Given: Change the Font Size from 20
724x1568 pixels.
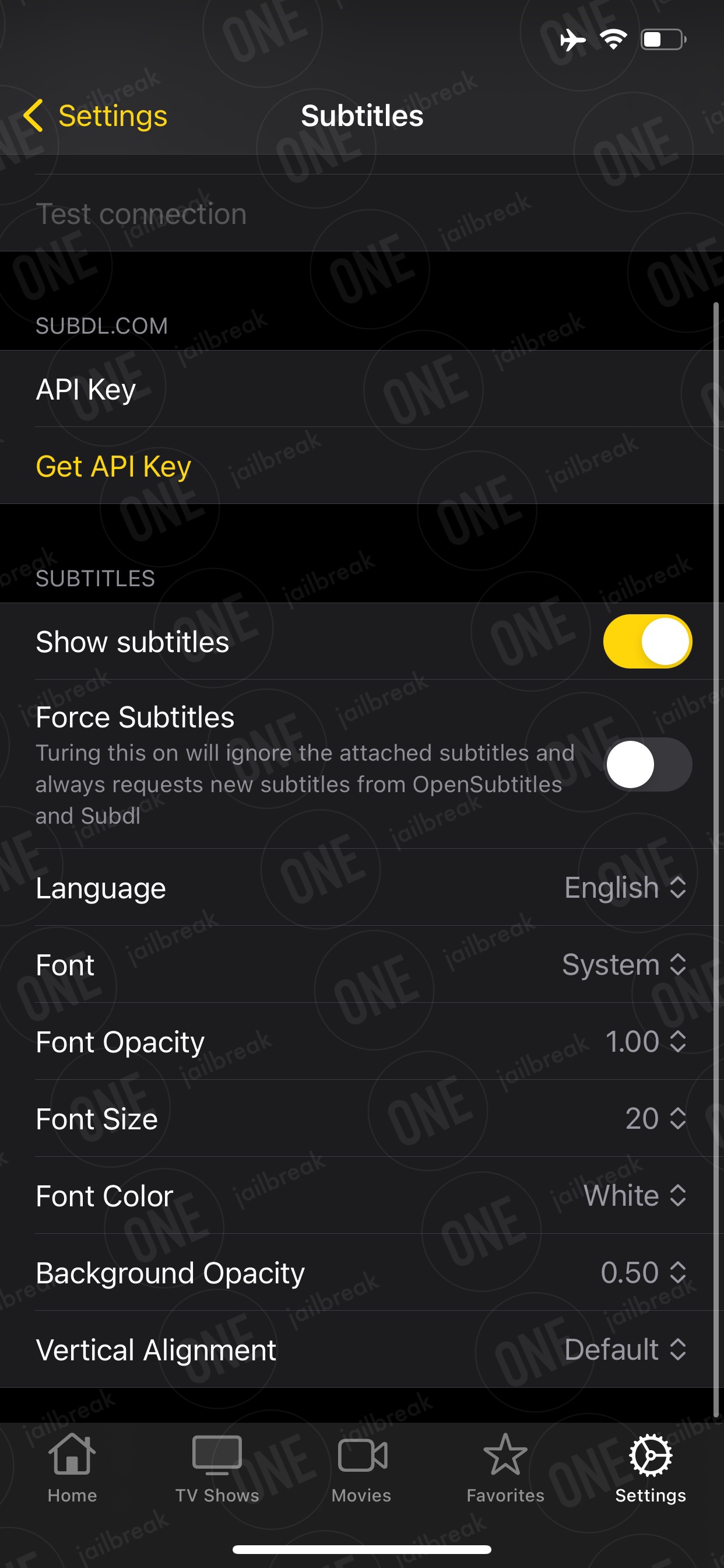Looking at the screenshot, I should coord(656,1119).
